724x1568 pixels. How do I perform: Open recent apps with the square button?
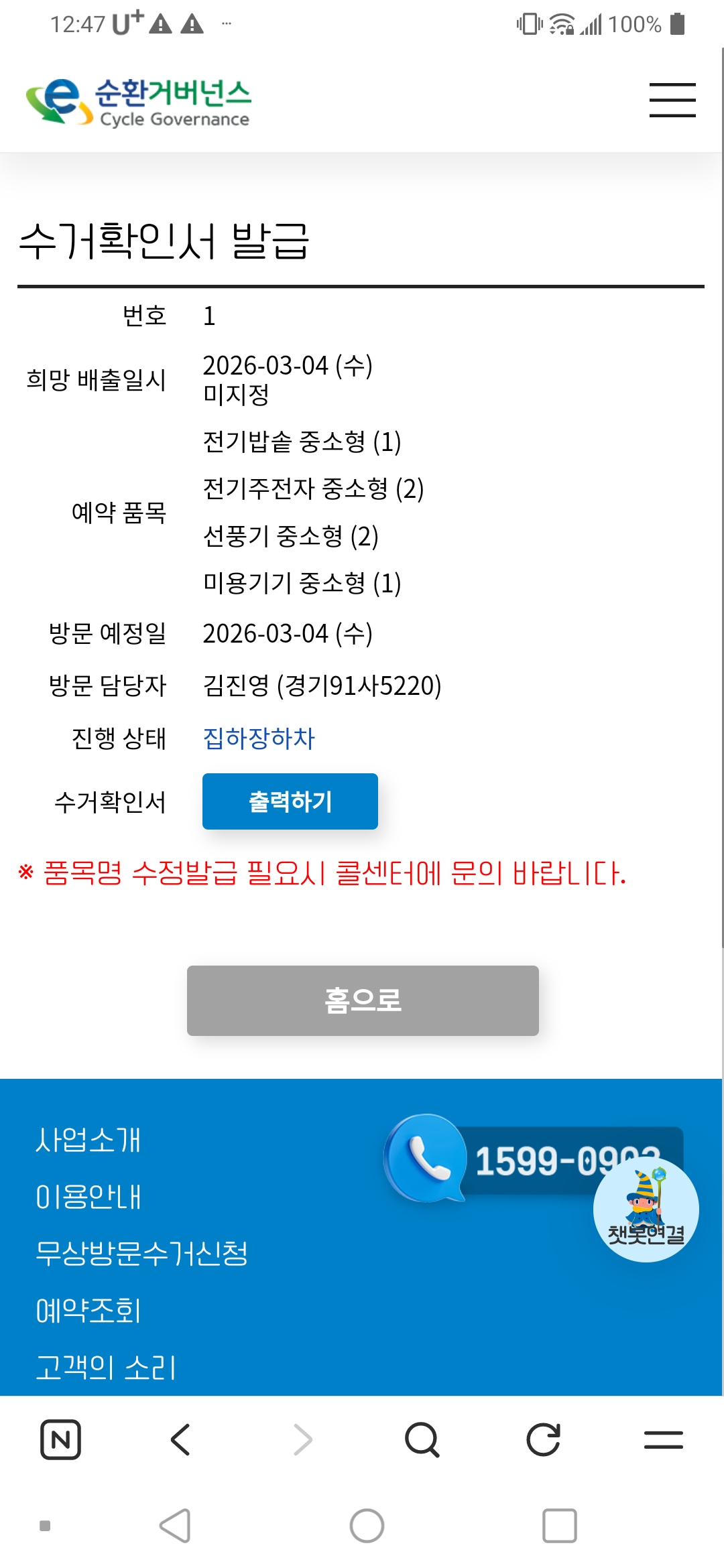pyautogui.click(x=560, y=1526)
